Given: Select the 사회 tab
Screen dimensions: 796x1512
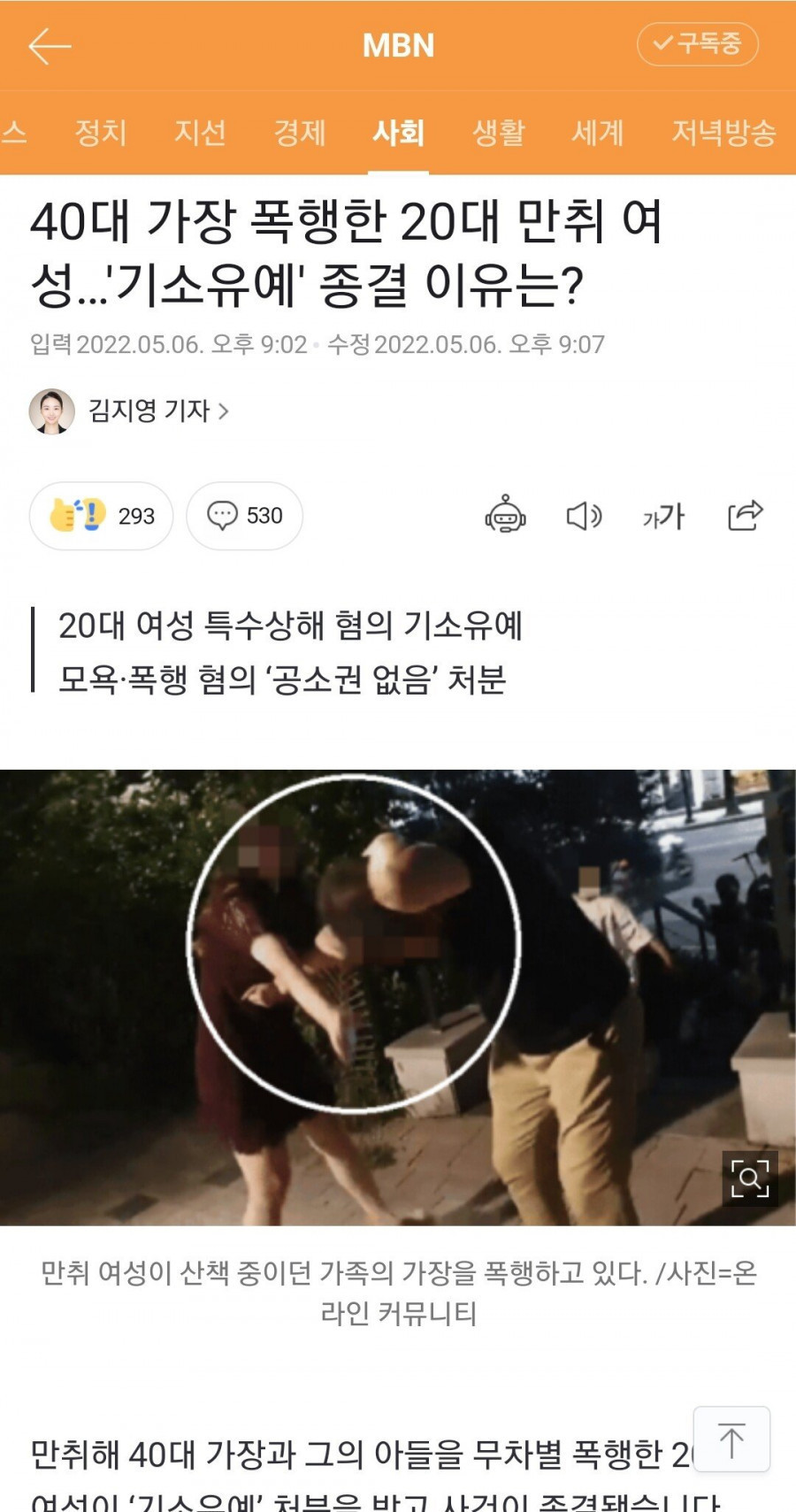Looking at the screenshot, I should (399, 133).
